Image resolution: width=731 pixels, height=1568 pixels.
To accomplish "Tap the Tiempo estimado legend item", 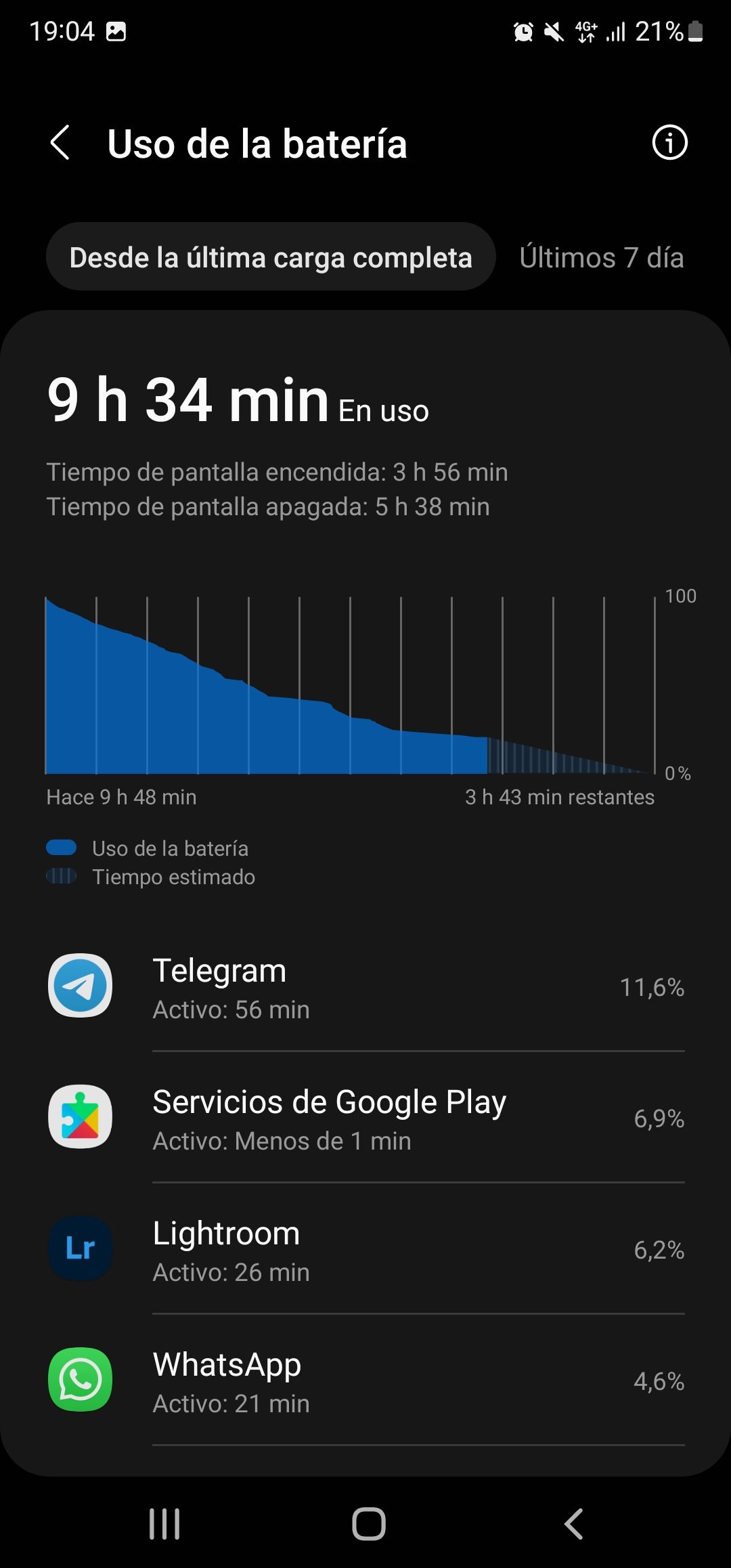I will [152, 877].
